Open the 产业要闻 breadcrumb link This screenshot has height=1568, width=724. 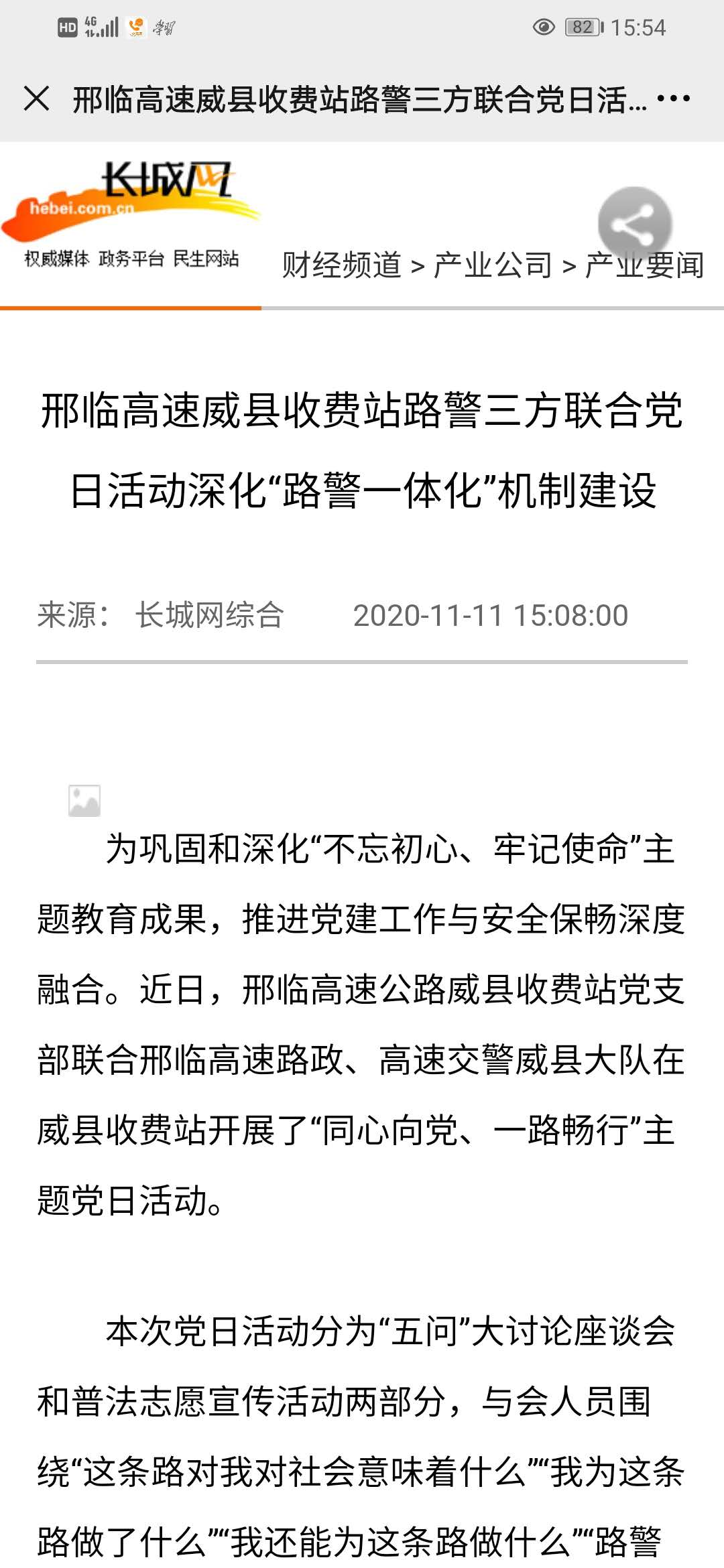pyautogui.click(x=644, y=265)
